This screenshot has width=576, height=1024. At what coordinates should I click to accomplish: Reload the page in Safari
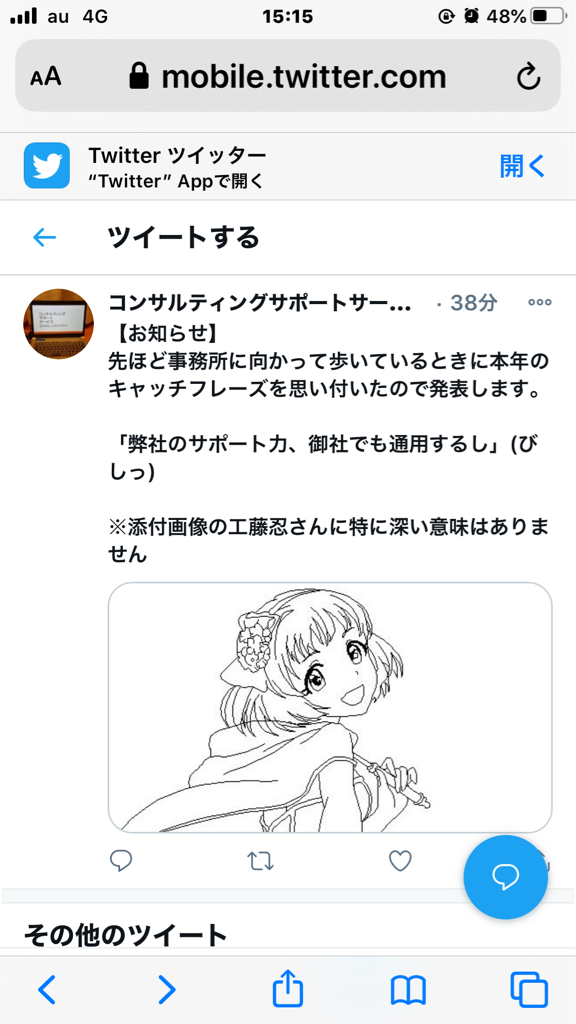(528, 77)
